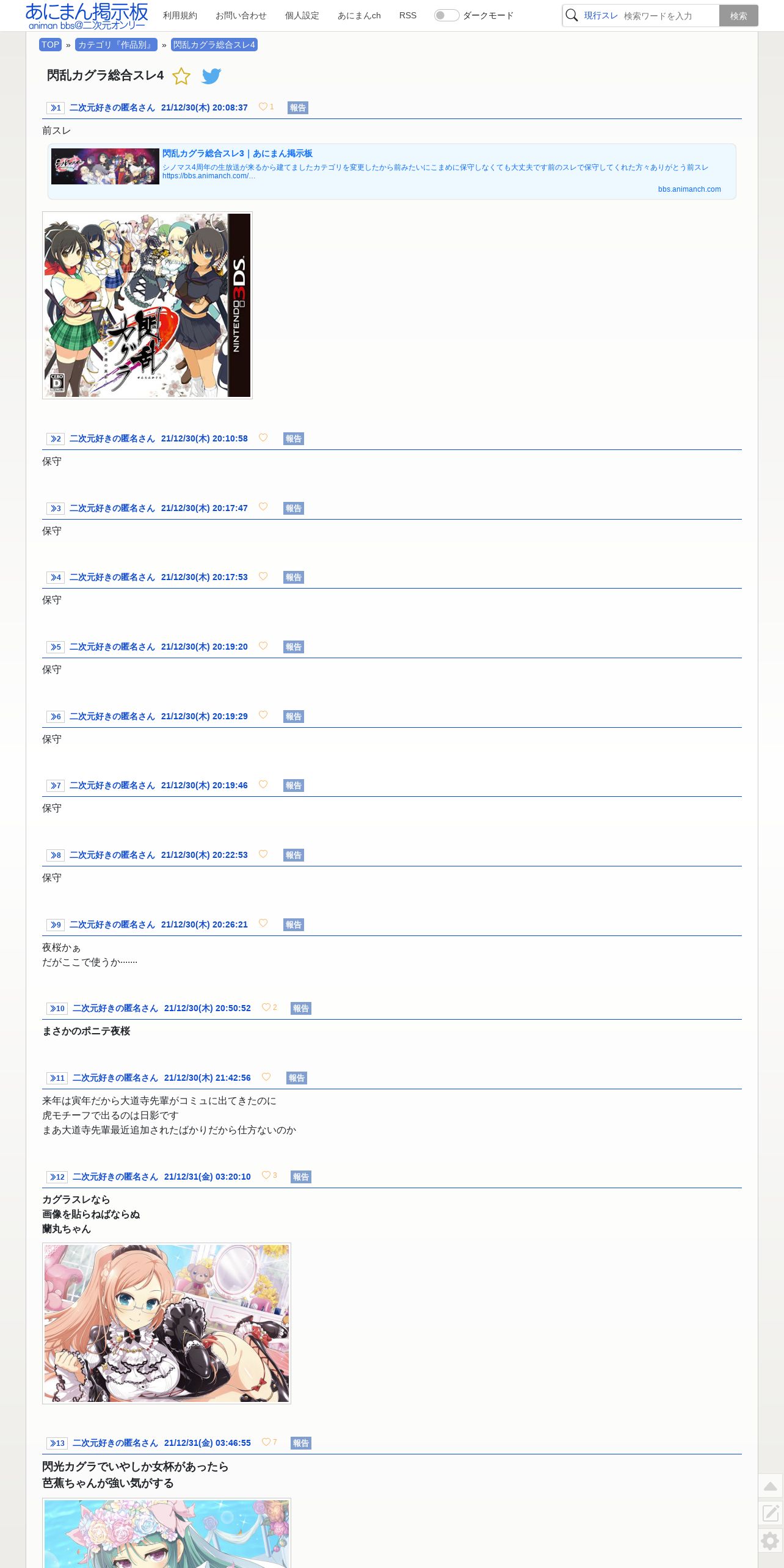Write a new post with the pencil icon
Viewport: 784px width, 1568px height.
point(771,1513)
